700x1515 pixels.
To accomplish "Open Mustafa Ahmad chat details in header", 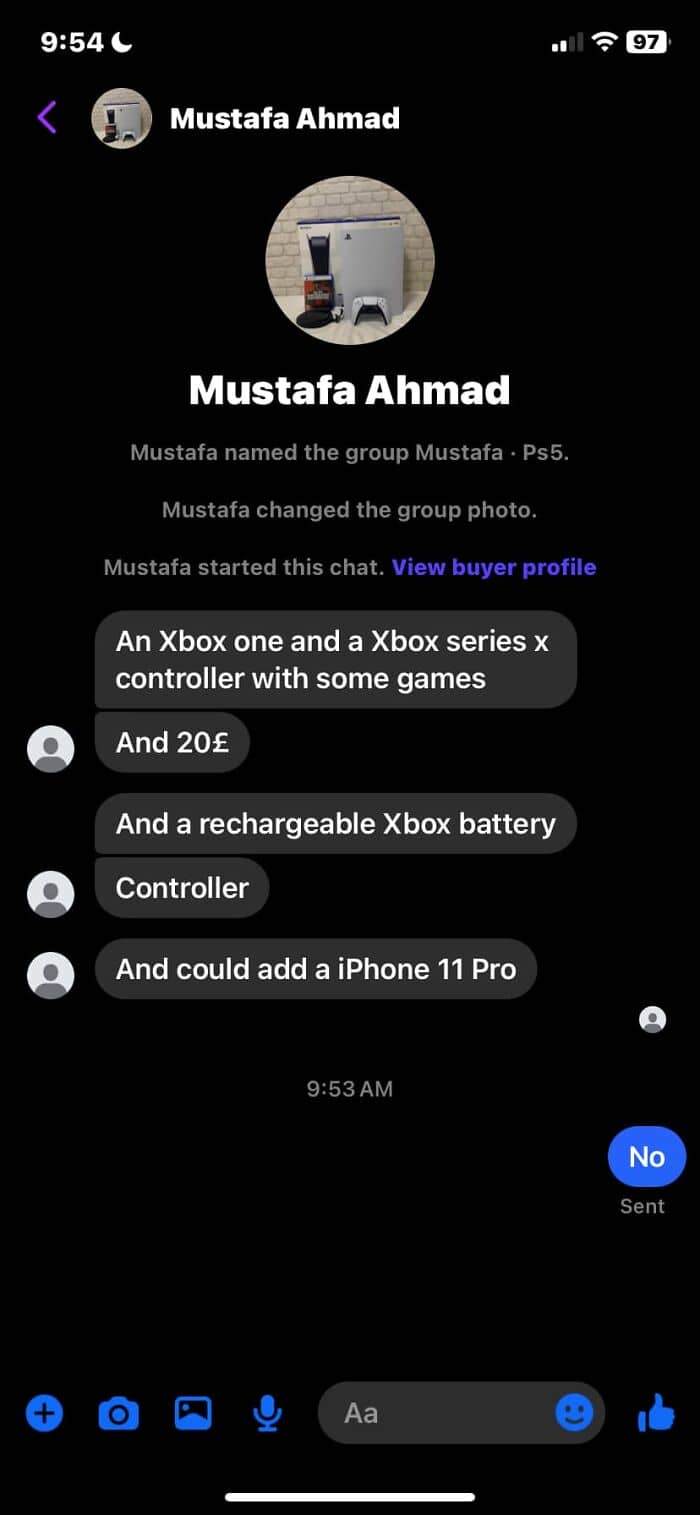I will coord(285,118).
